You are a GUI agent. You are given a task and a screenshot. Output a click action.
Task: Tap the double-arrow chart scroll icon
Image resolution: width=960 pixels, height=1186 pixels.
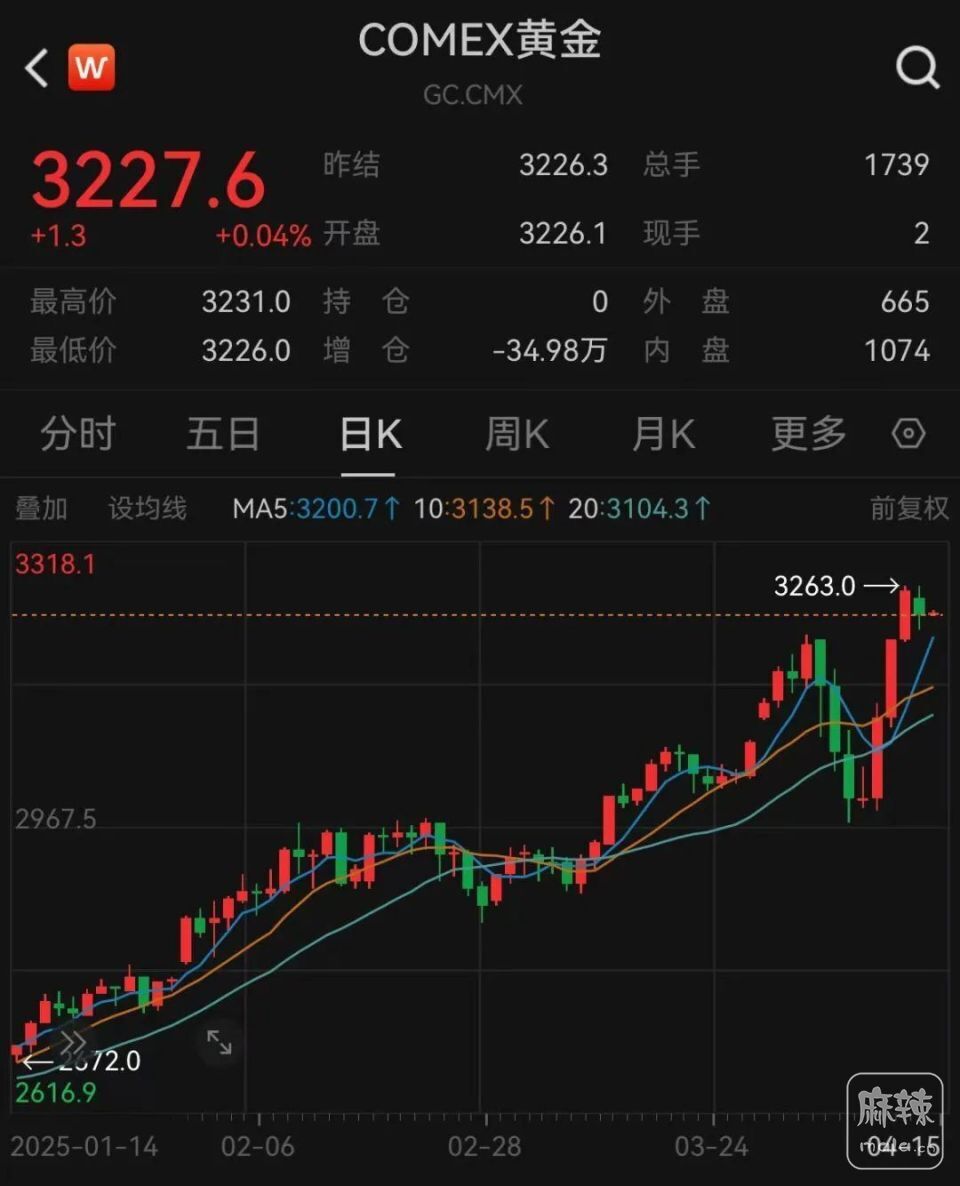tap(75, 1043)
